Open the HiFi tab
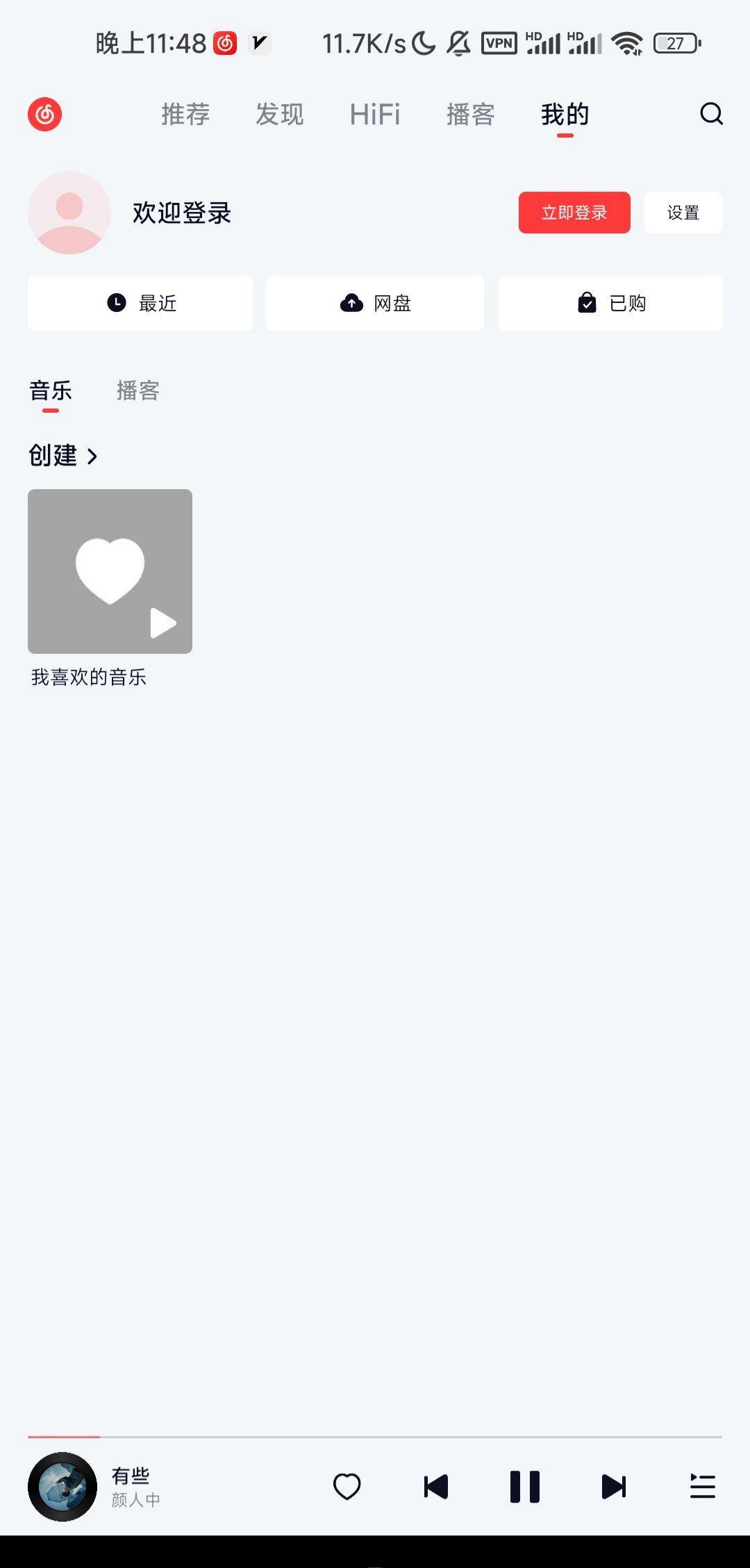Image resolution: width=750 pixels, height=1568 pixels. pyautogui.click(x=375, y=114)
